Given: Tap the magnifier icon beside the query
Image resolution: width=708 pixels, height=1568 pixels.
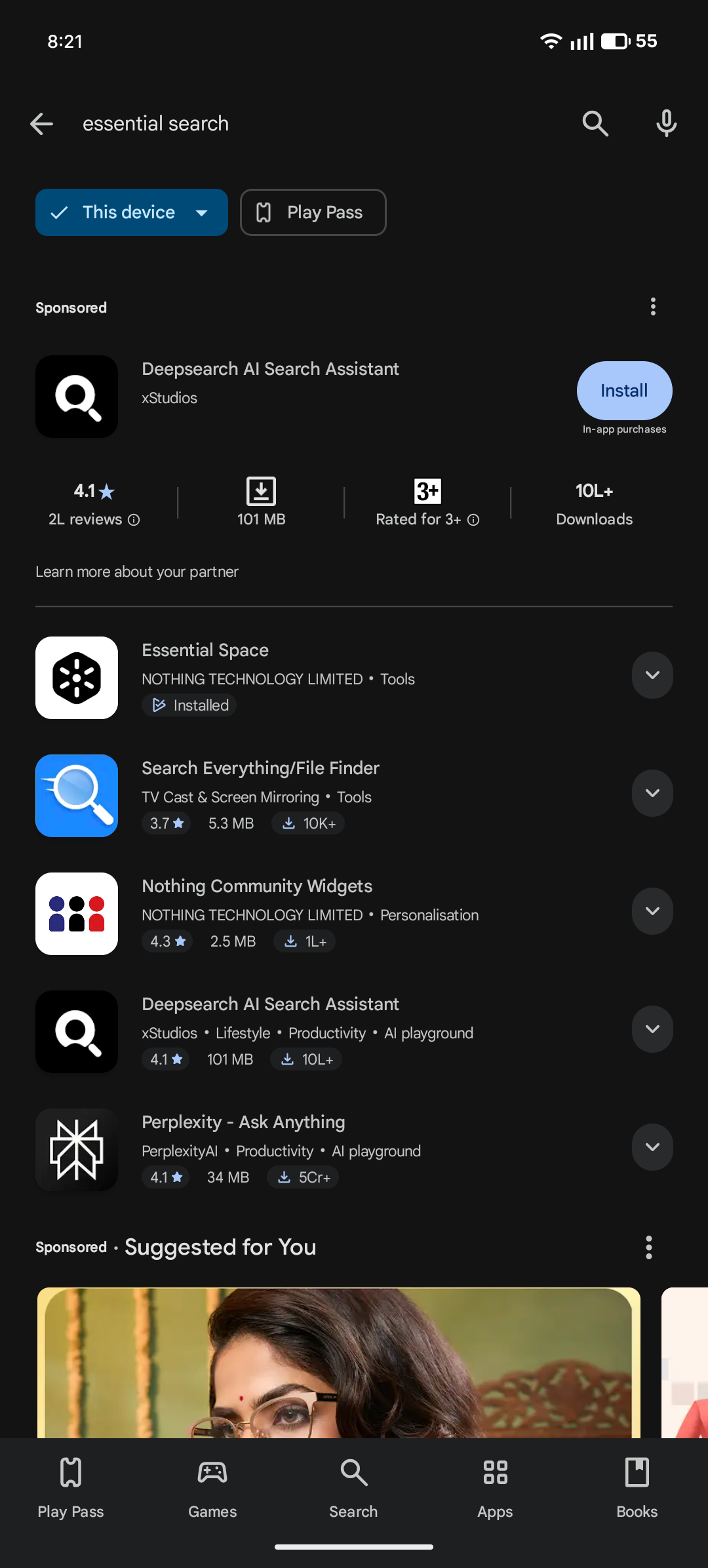Looking at the screenshot, I should click(595, 124).
